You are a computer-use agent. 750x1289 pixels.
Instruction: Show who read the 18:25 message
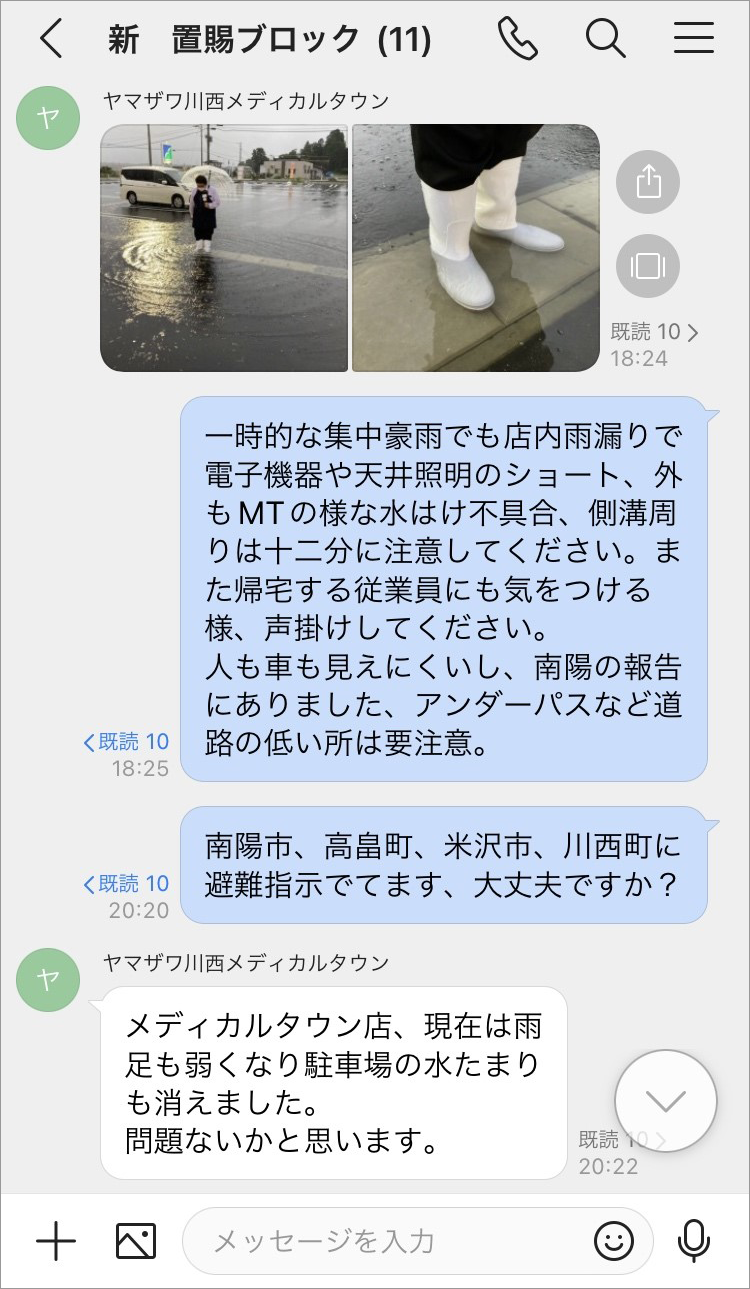point(127,742)
